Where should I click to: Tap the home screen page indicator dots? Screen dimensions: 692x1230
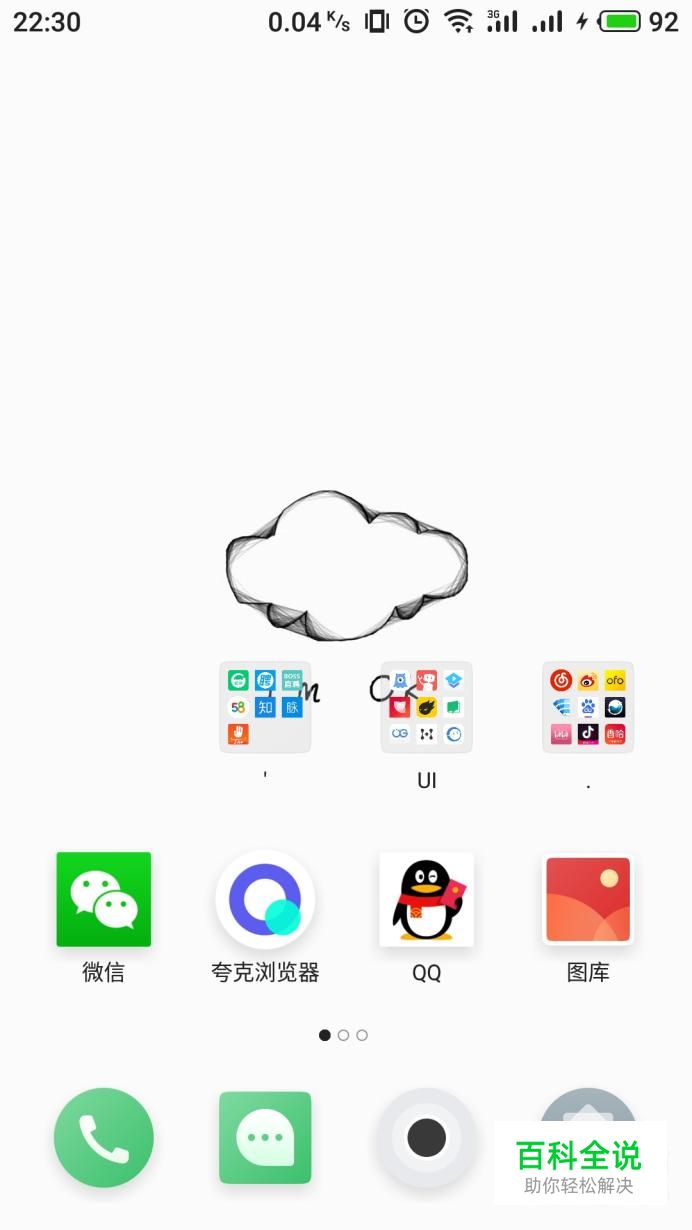point(343,1035)
